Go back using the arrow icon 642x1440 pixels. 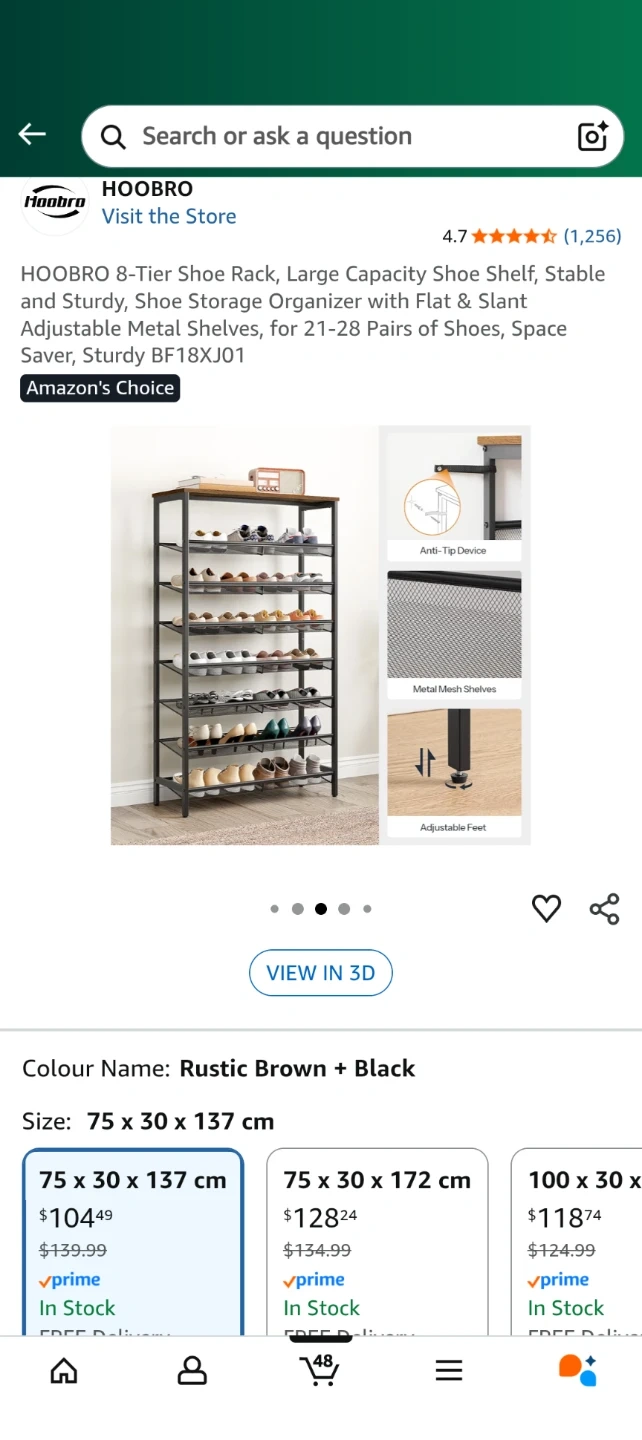pyautogui.click(x=32, y=135)
